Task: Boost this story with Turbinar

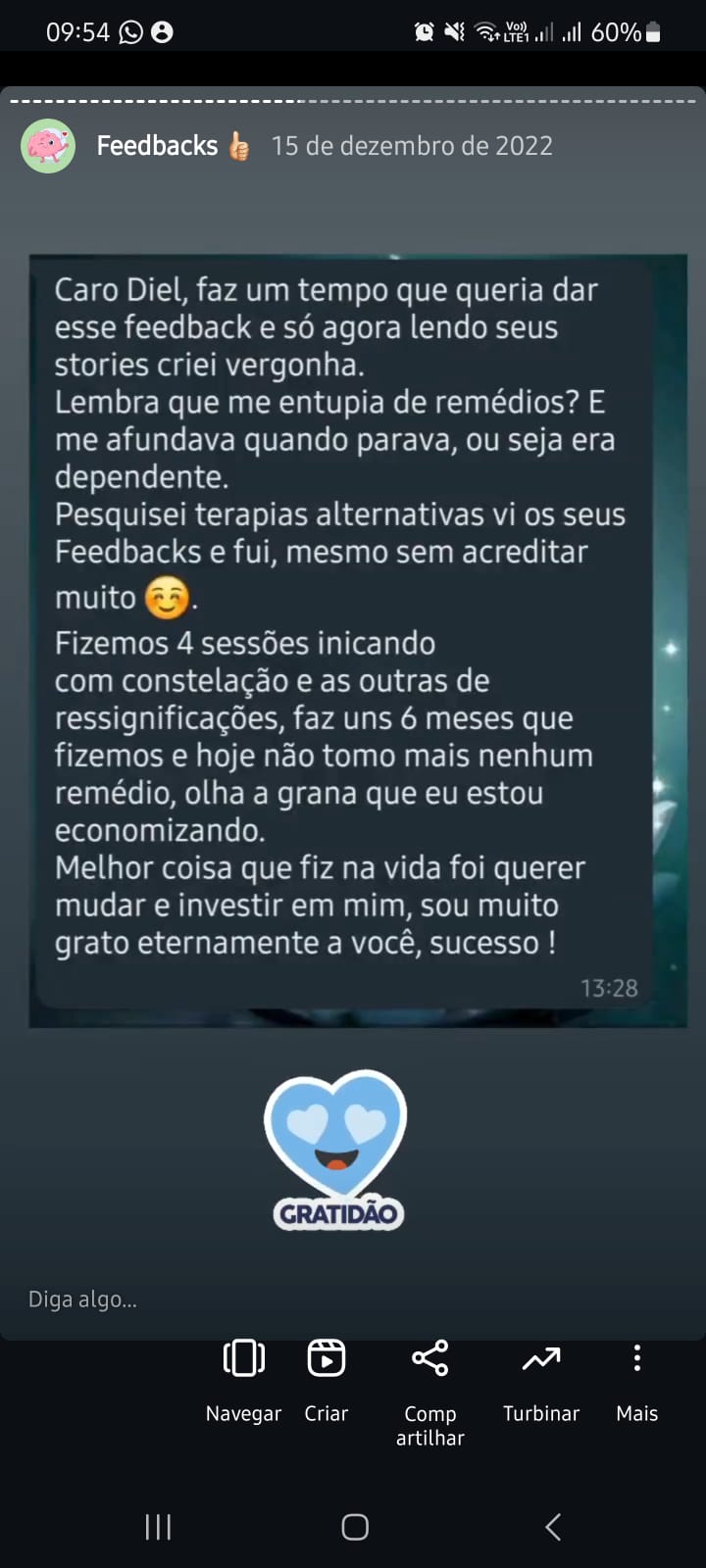Action: [x=541, y=1380]
